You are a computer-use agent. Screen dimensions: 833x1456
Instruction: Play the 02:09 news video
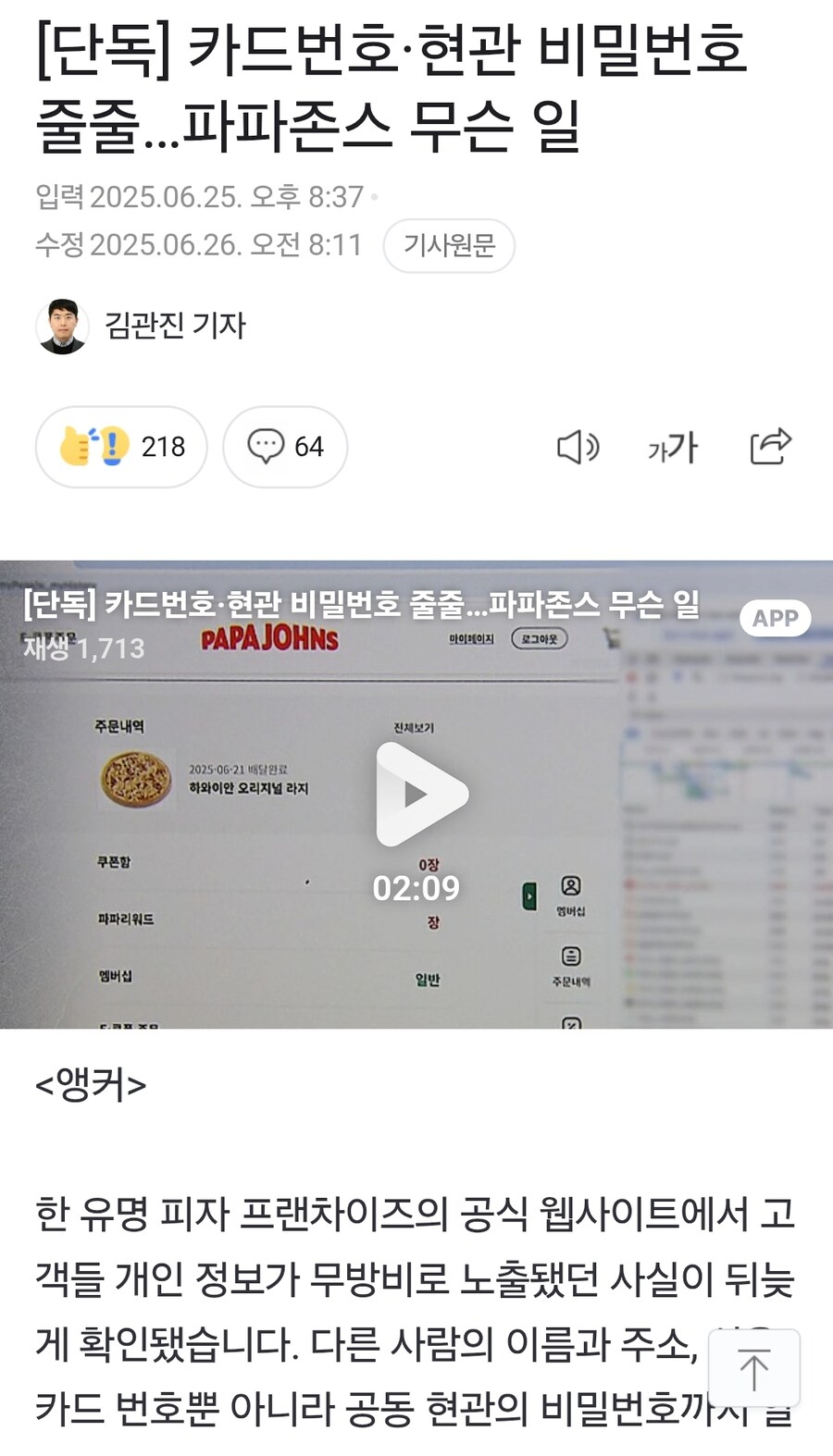[421, 794]
